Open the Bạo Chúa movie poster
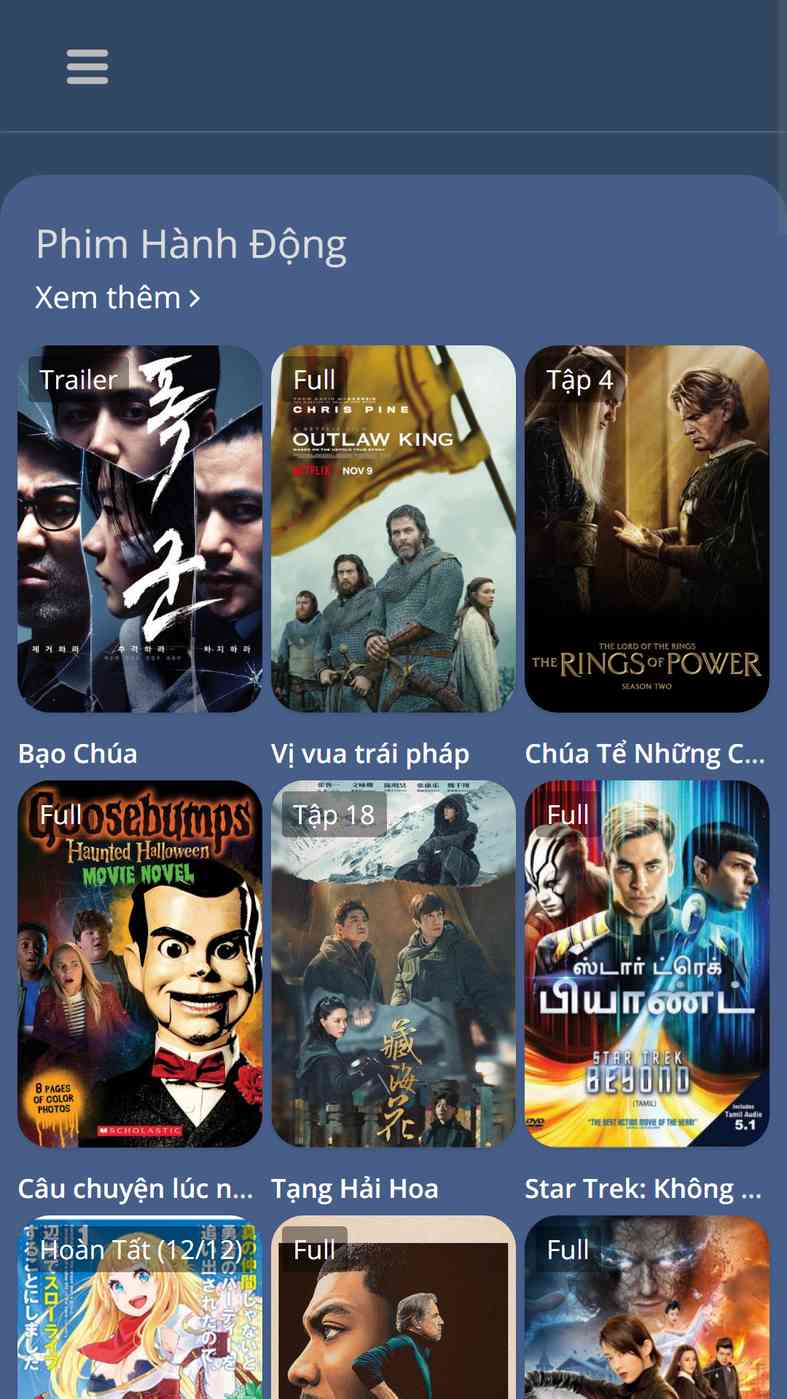The height and width of the screenshot is (1399, 787). (140, 528)
